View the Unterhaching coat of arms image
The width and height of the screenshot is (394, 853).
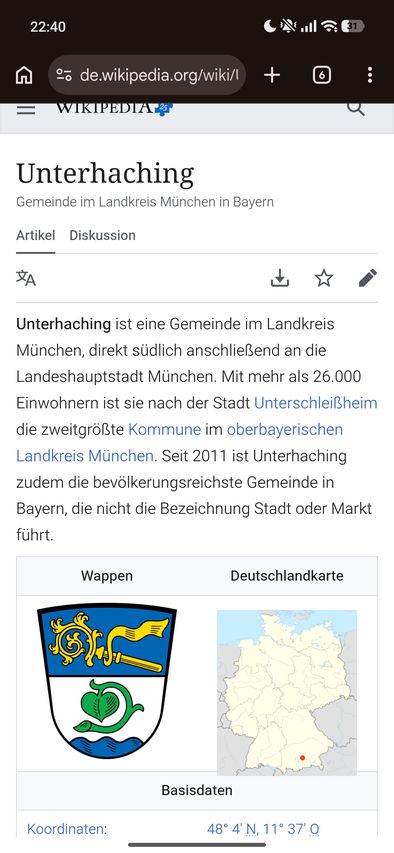107,683
